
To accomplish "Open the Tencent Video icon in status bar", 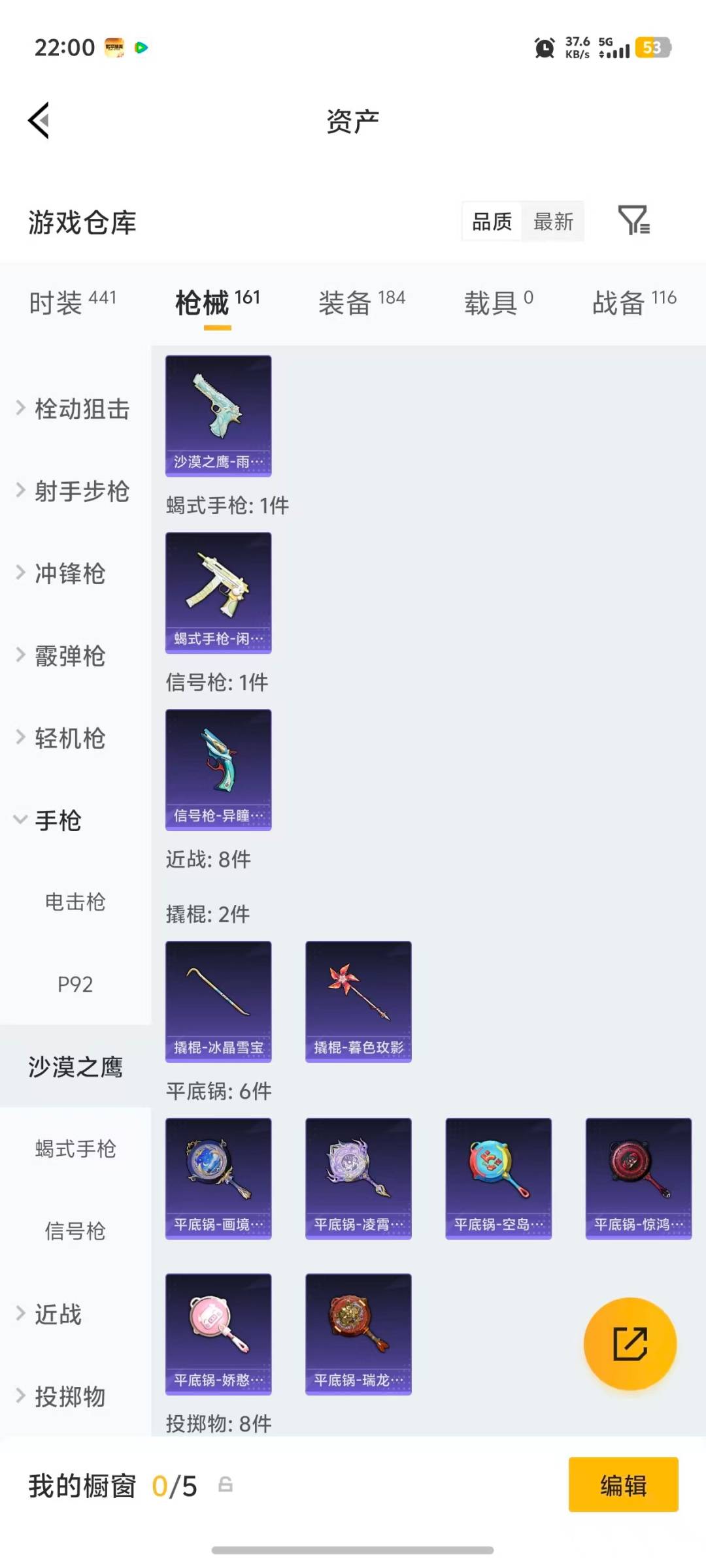I will point(140,48).
